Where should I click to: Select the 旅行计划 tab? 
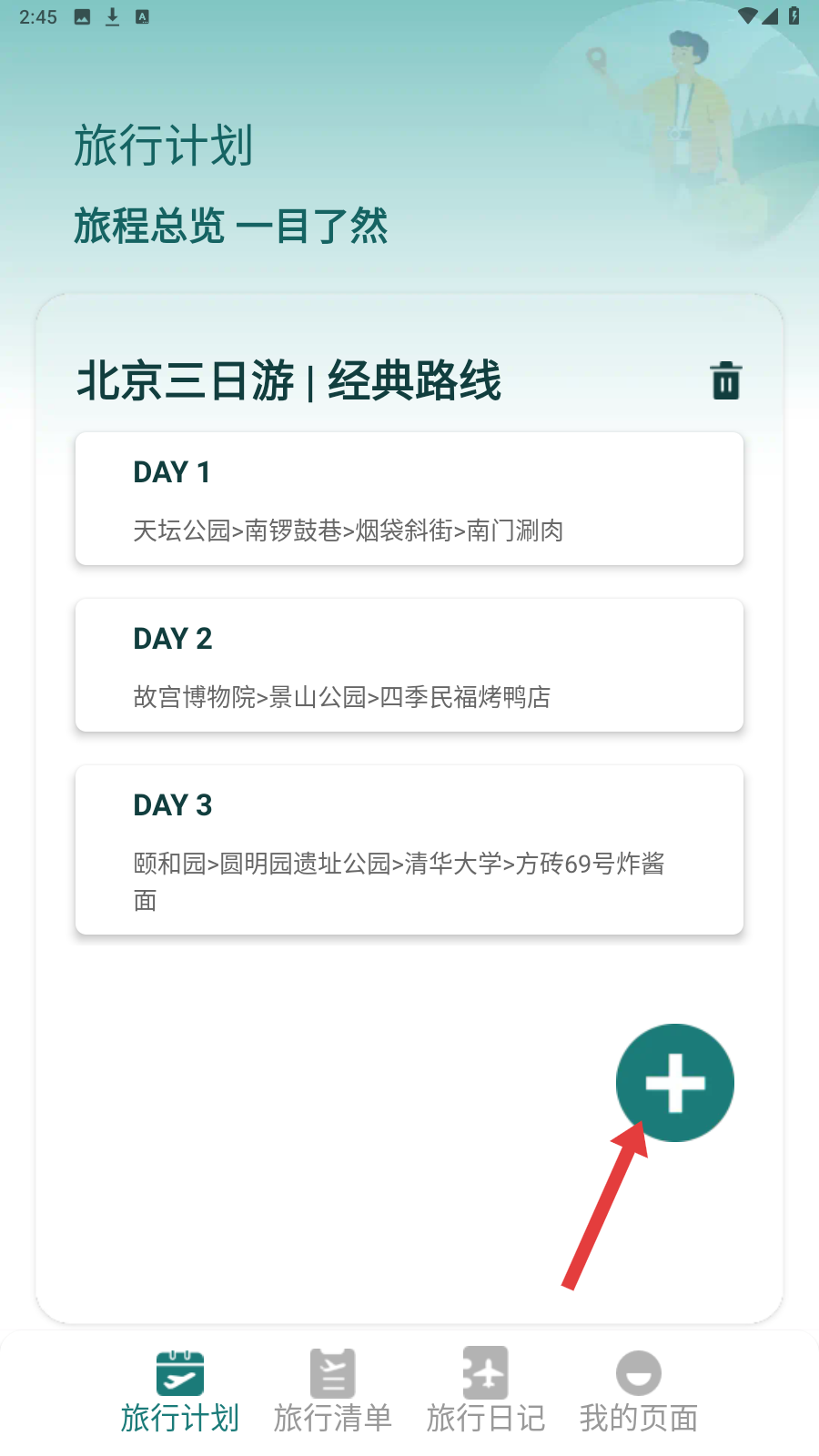pos(180,1390)
